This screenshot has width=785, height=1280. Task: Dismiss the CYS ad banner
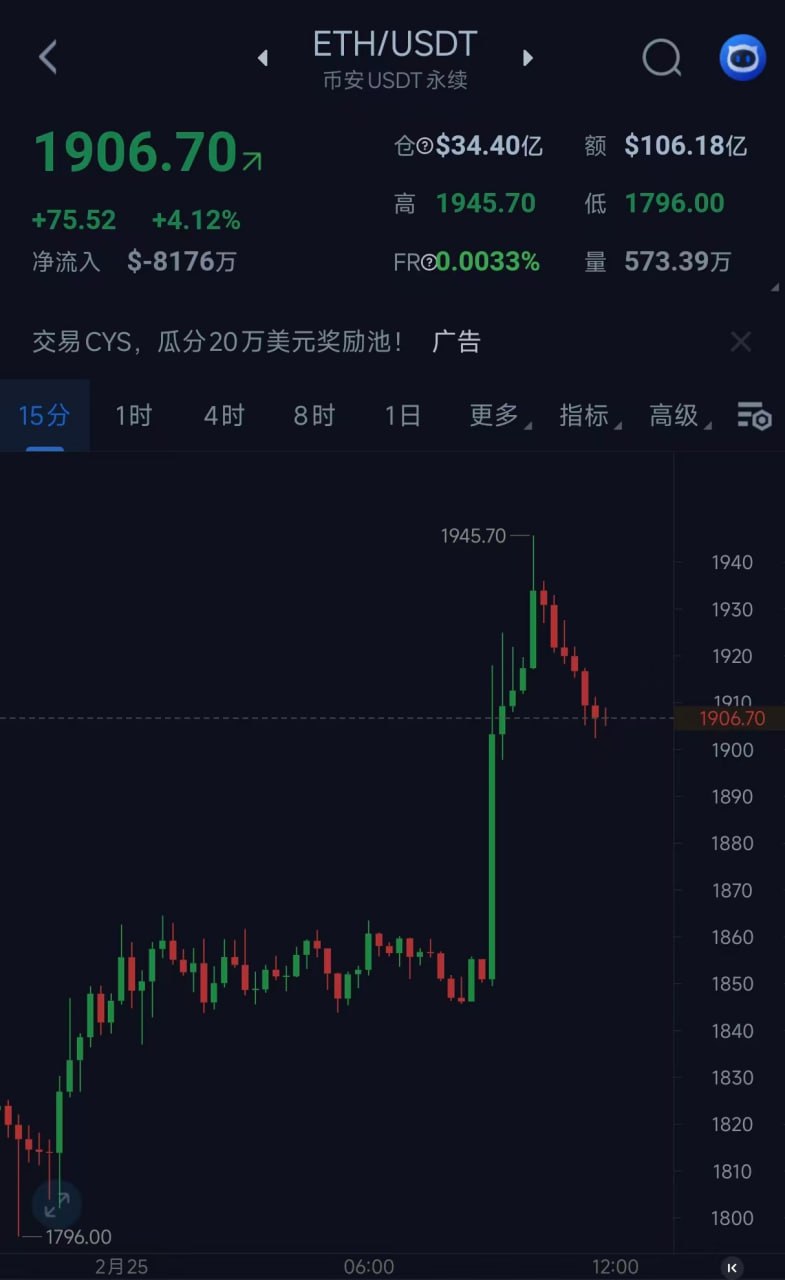click(x=741, y=342)
